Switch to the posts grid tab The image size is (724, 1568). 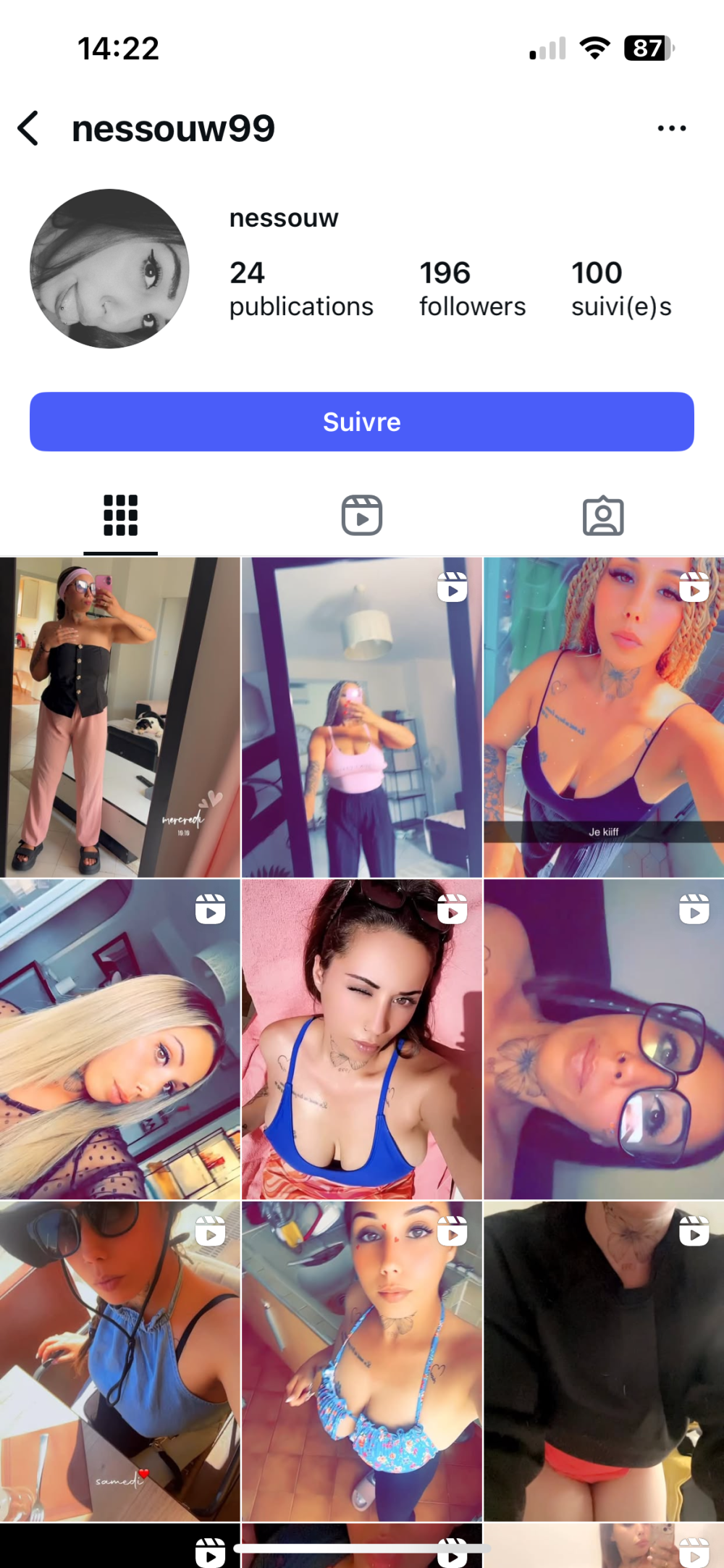point(120,516)
